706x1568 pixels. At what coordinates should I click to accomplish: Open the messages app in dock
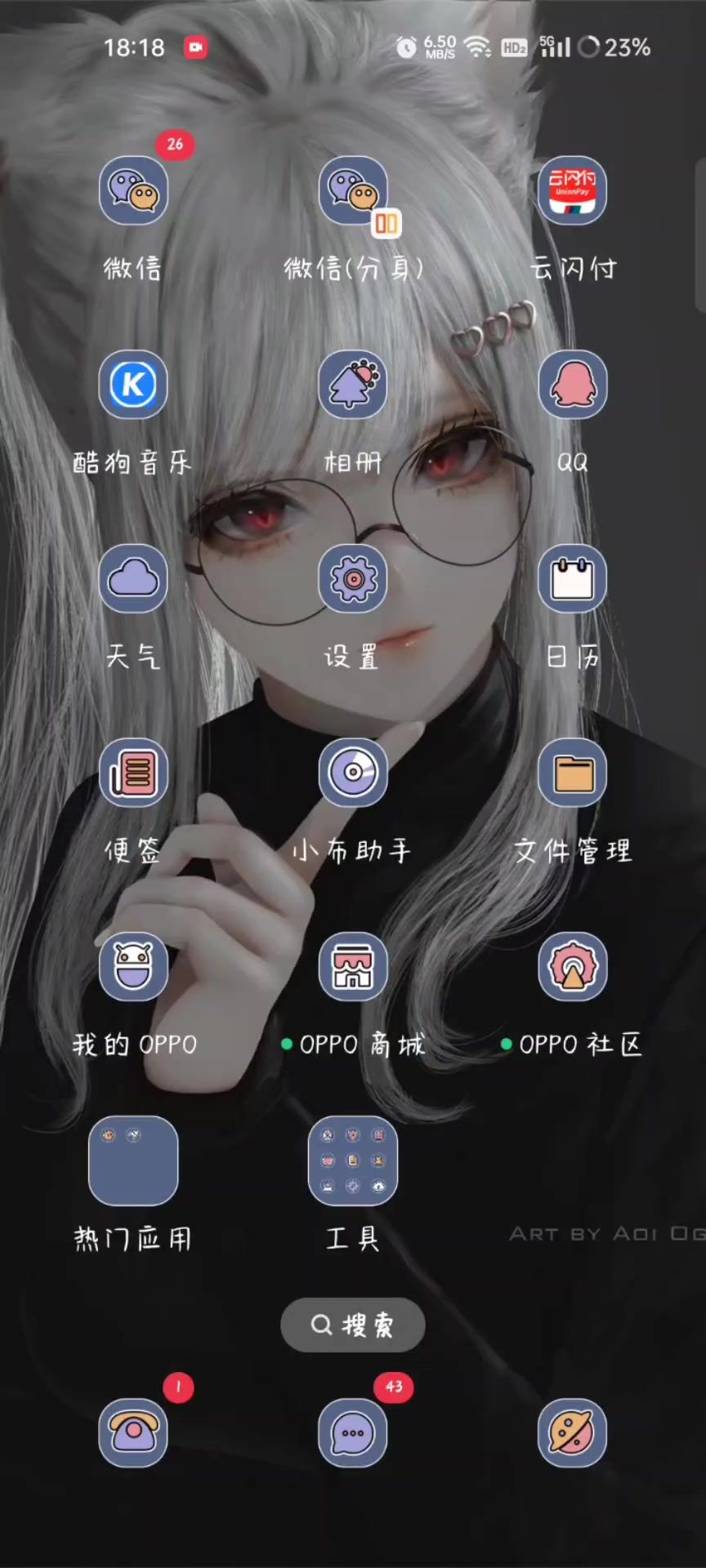click(x=353, y=1433)
